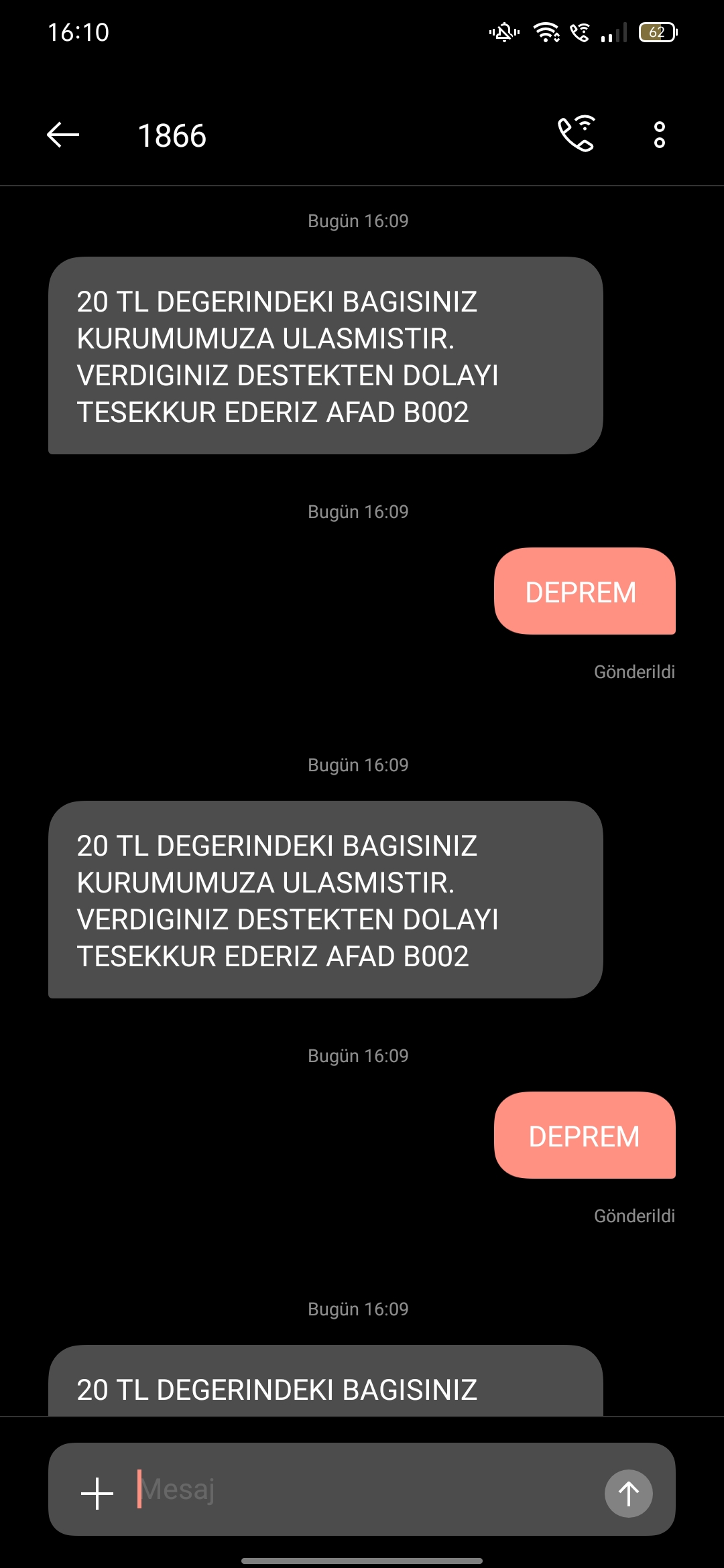Image resolution: width=724 pixels, height=1568 pixels.
Task: Call the number 1866
Action: tap(577, 134)
